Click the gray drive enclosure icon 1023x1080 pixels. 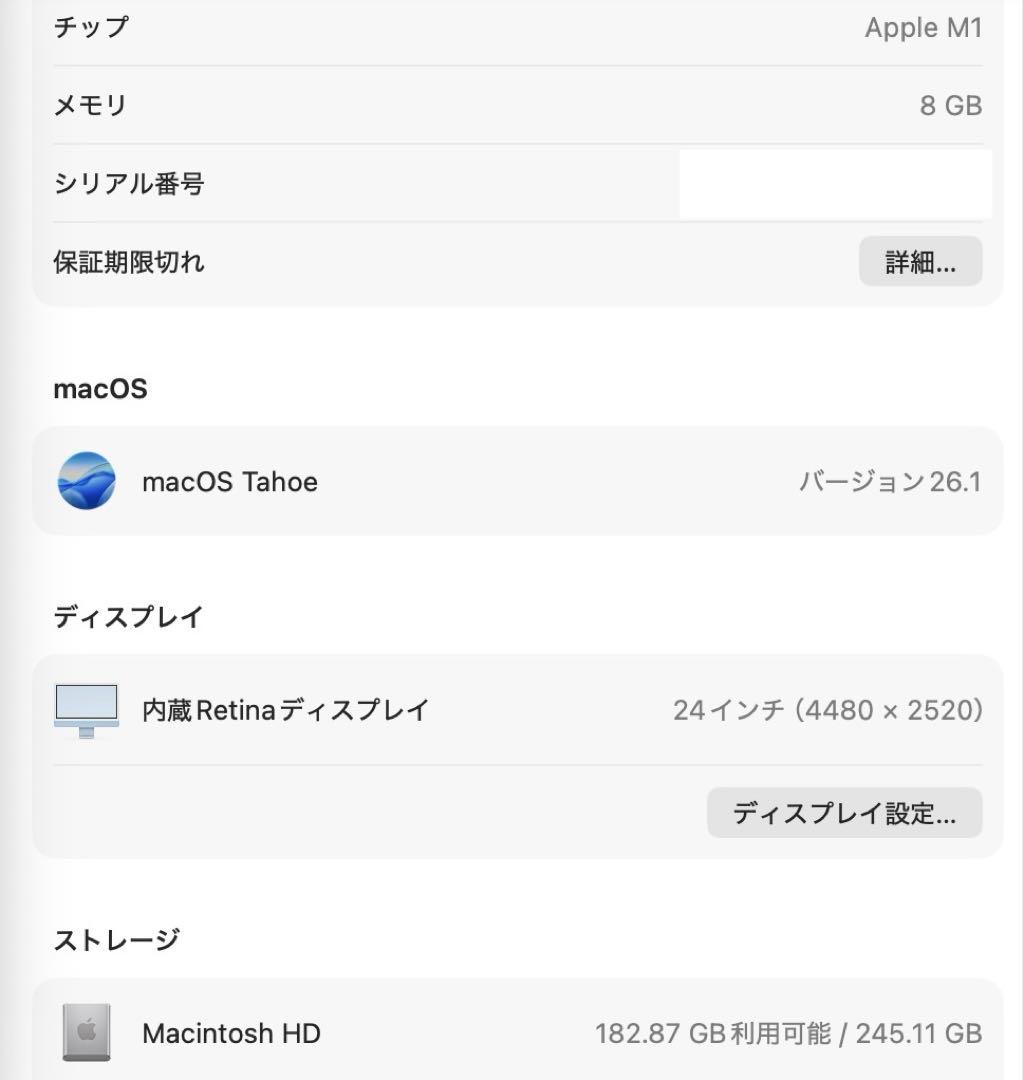(x=87, y=1033)
